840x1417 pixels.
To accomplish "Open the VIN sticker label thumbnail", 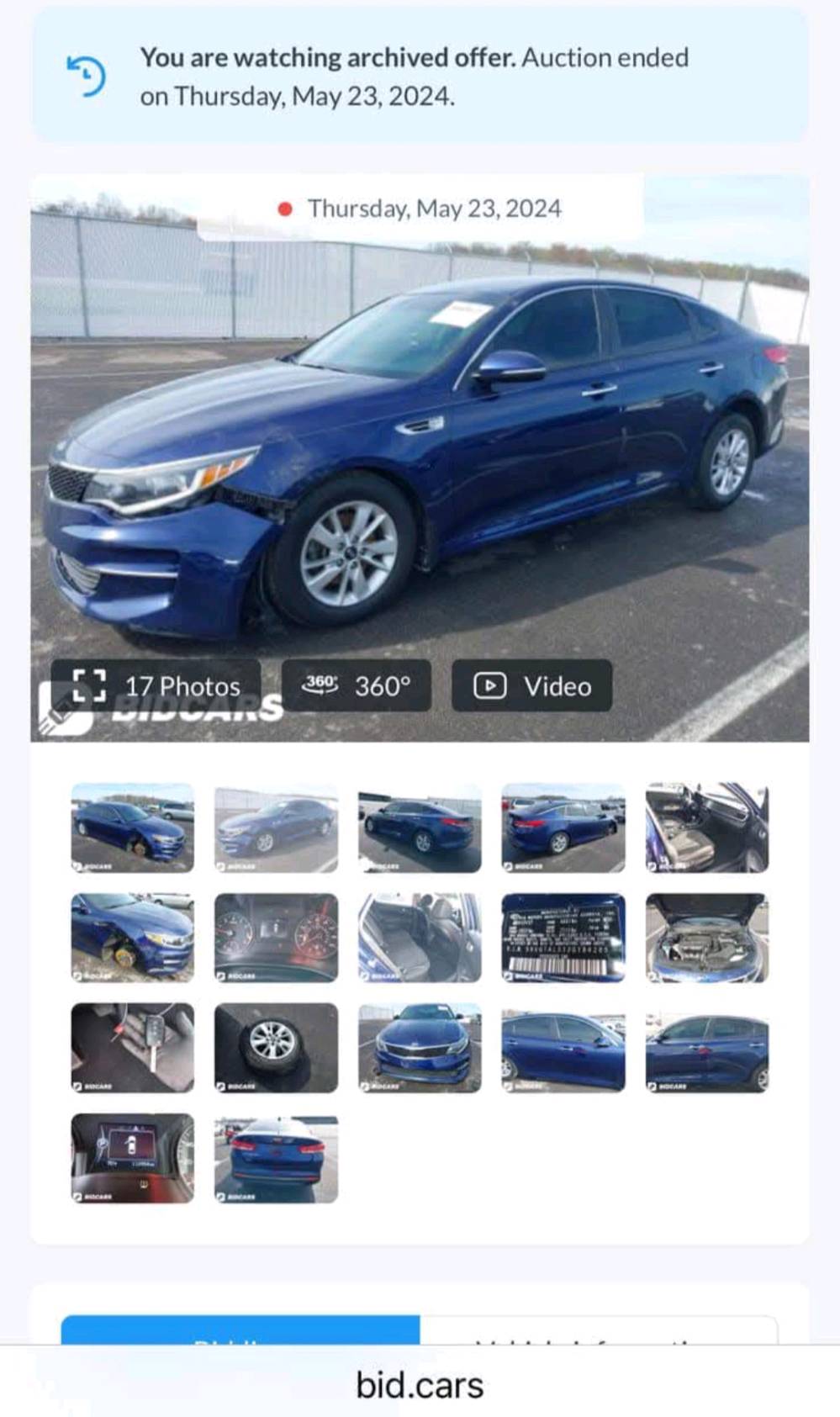I will pos(563,938).
